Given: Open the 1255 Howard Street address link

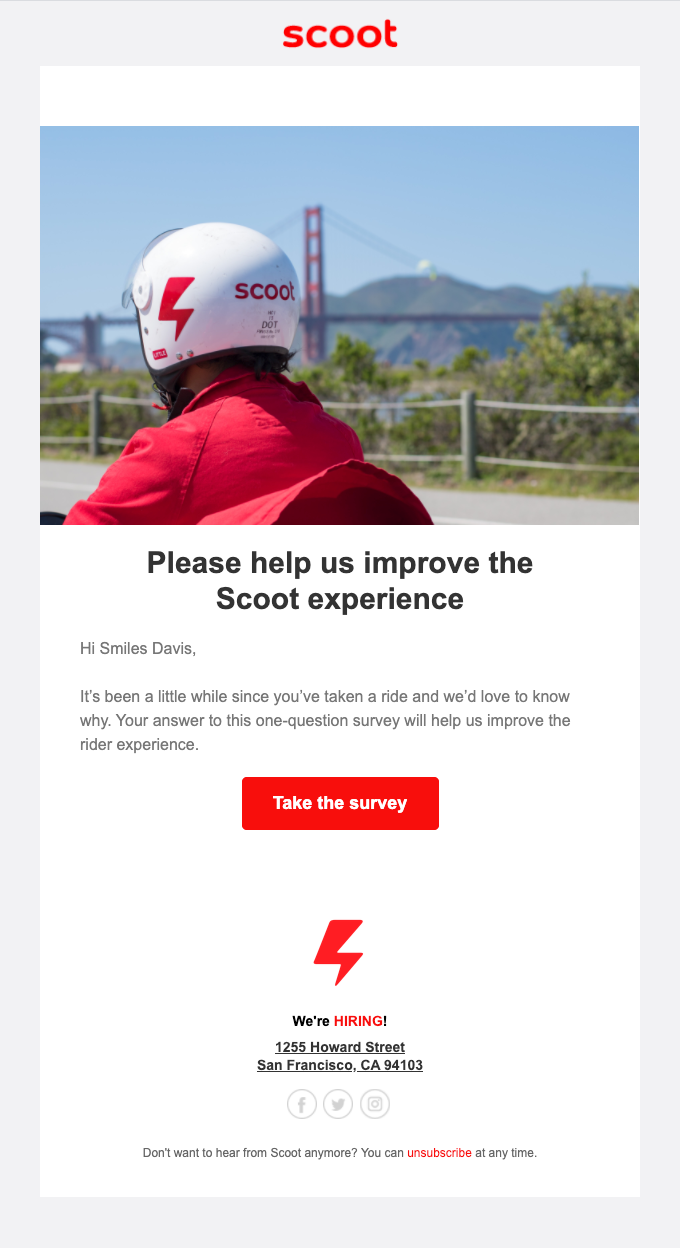Looking at the screenshot, I should coord(340,1047).
